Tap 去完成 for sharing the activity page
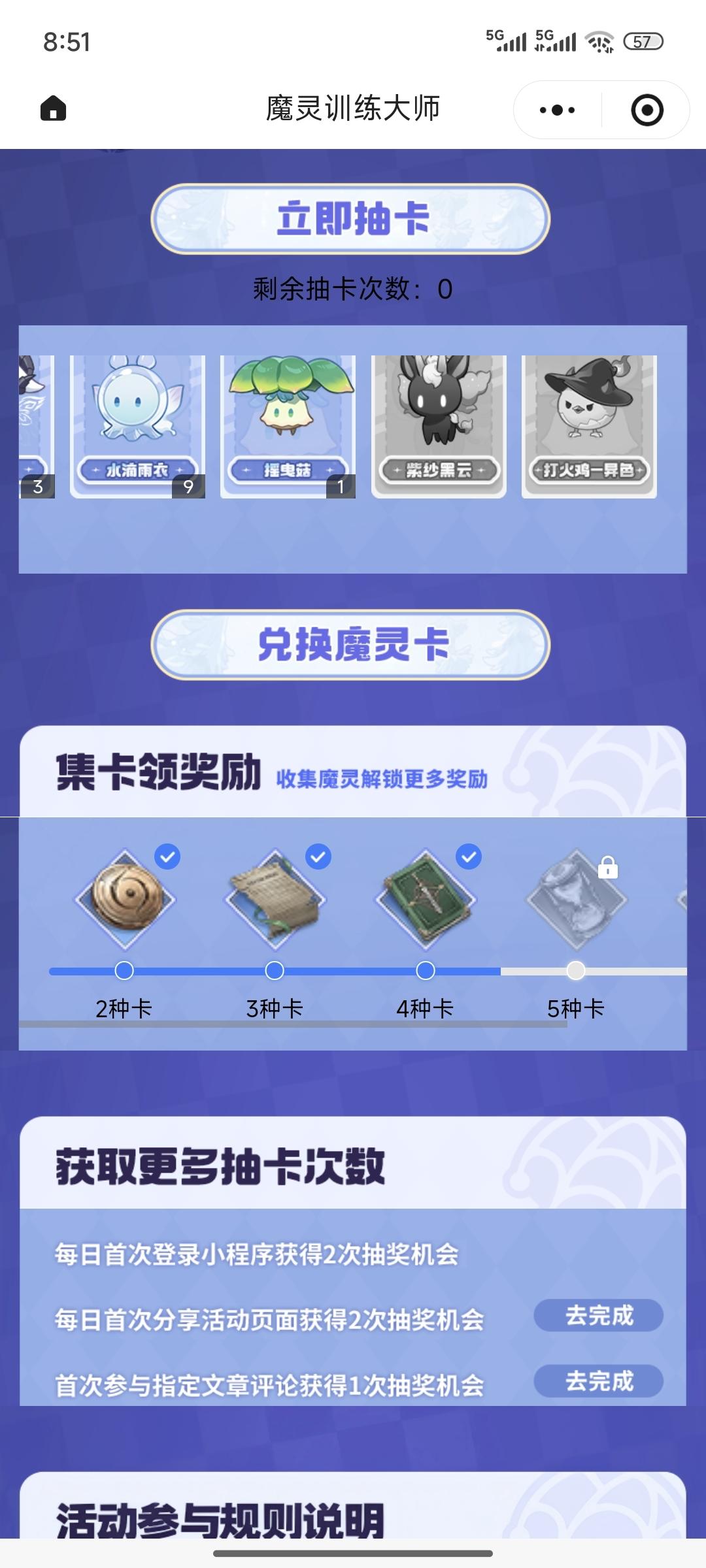This screenshot has height=1568, width=706. coord(598,1315)
